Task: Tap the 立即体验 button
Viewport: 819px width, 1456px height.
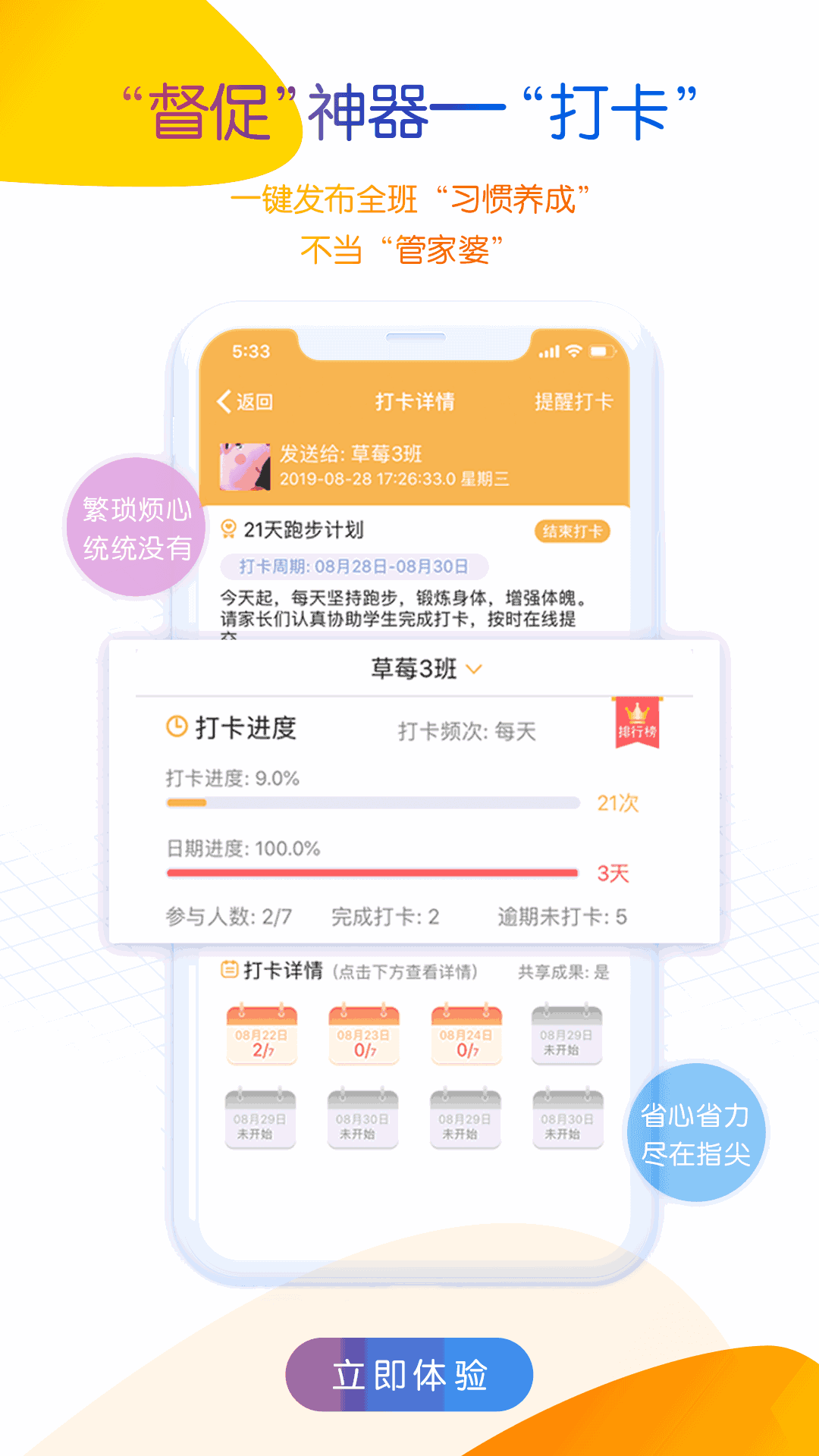Action: [x=409, y=1374]
